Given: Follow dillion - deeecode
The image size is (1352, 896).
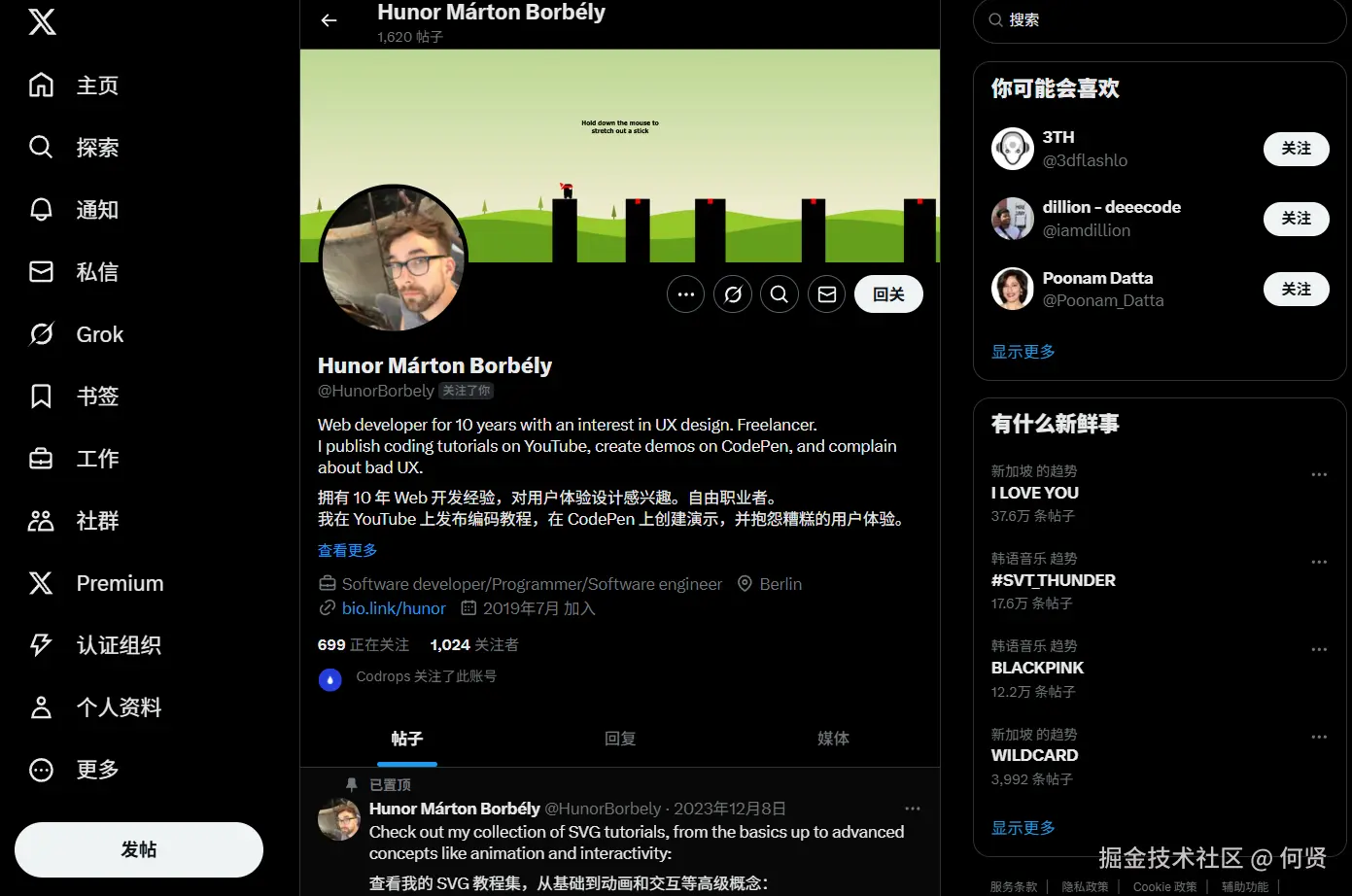Looking at the screenshot, I should coord(1296,219).
